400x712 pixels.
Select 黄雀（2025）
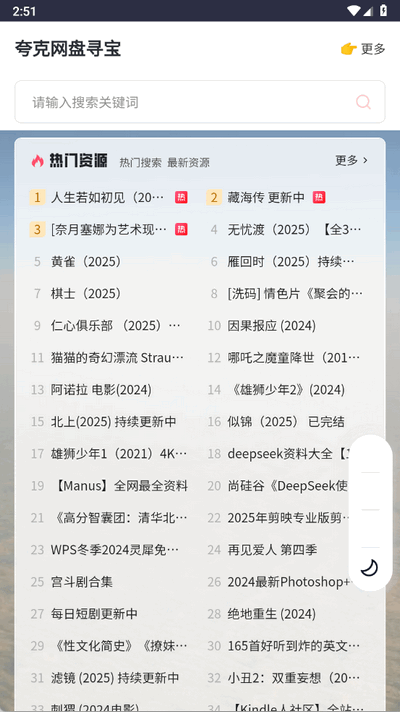click(86, 262)
